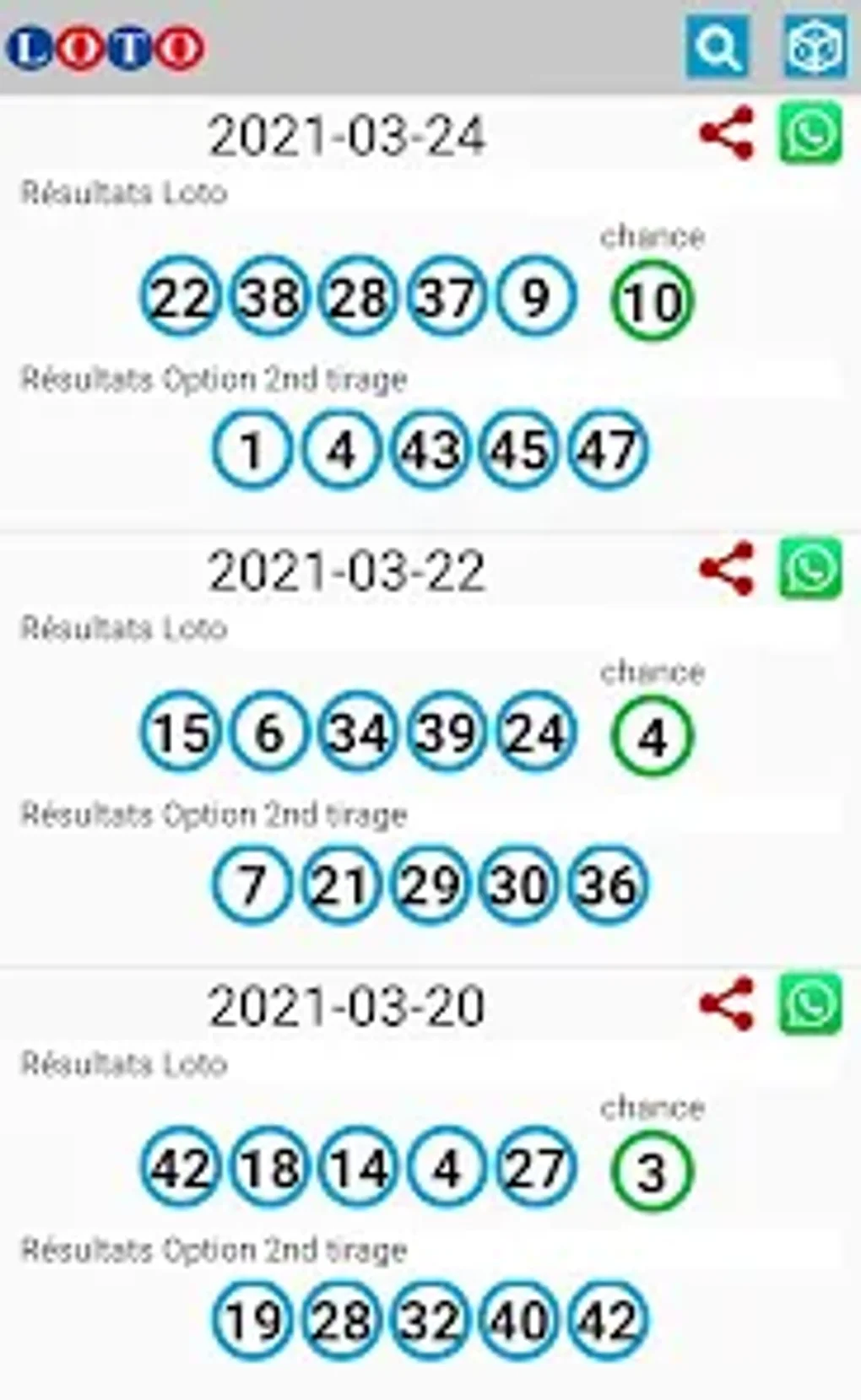Click Résultats Loto label under 2021-03-24
Screen dimensions: 861x1400
pos(123,193)
